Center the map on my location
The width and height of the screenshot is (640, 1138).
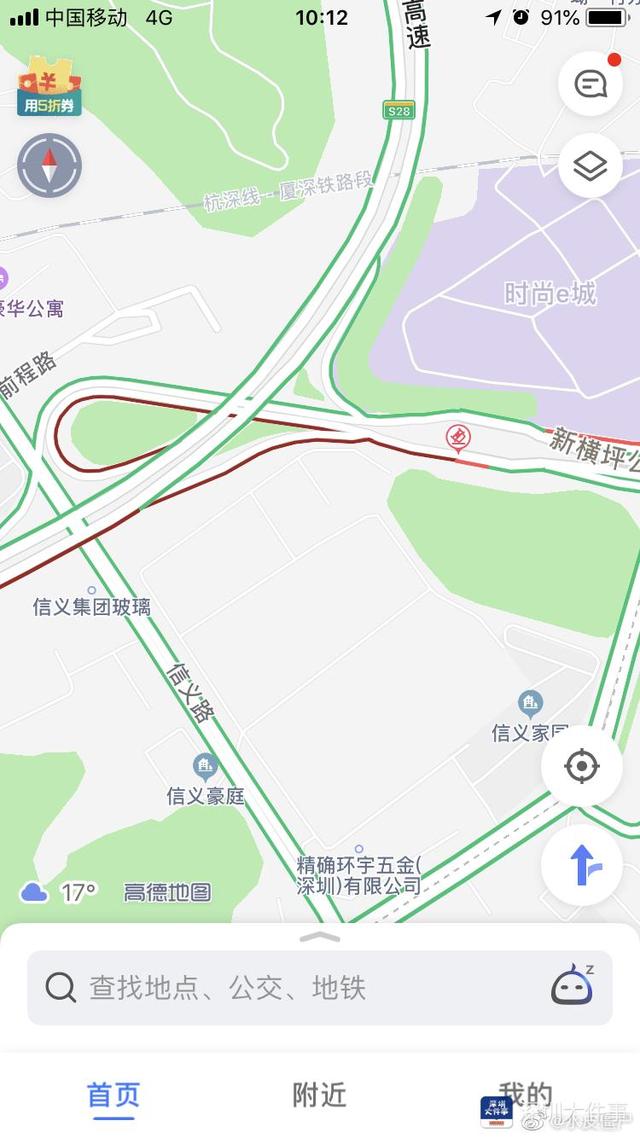click(x=582, y=766)
